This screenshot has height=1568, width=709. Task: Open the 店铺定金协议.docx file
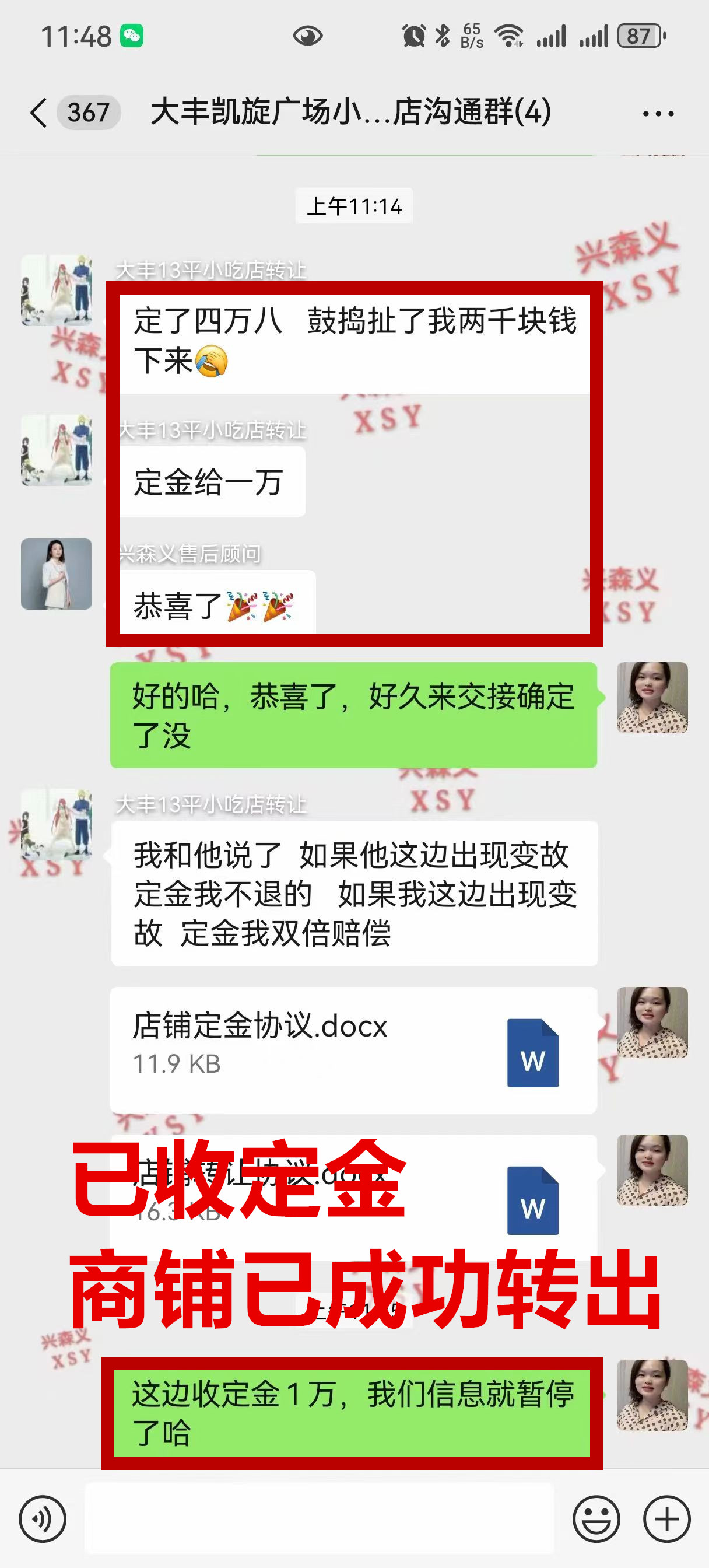353,1049
